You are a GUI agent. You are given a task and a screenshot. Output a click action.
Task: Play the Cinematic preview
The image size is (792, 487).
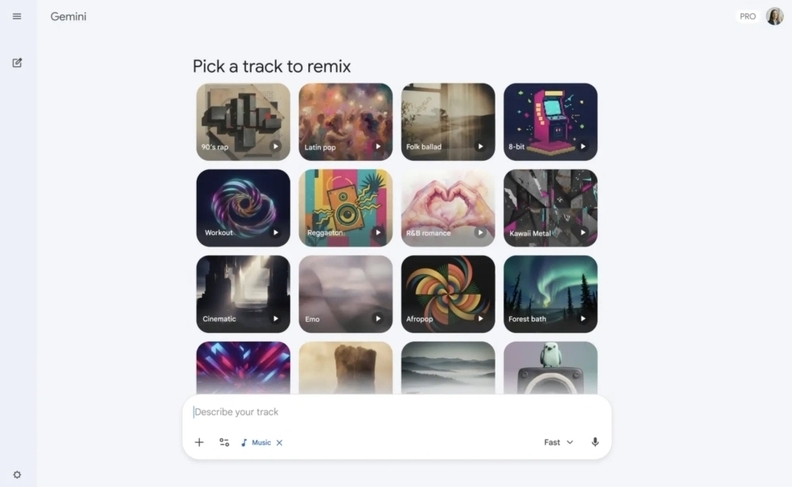click(x=276, y=319)
